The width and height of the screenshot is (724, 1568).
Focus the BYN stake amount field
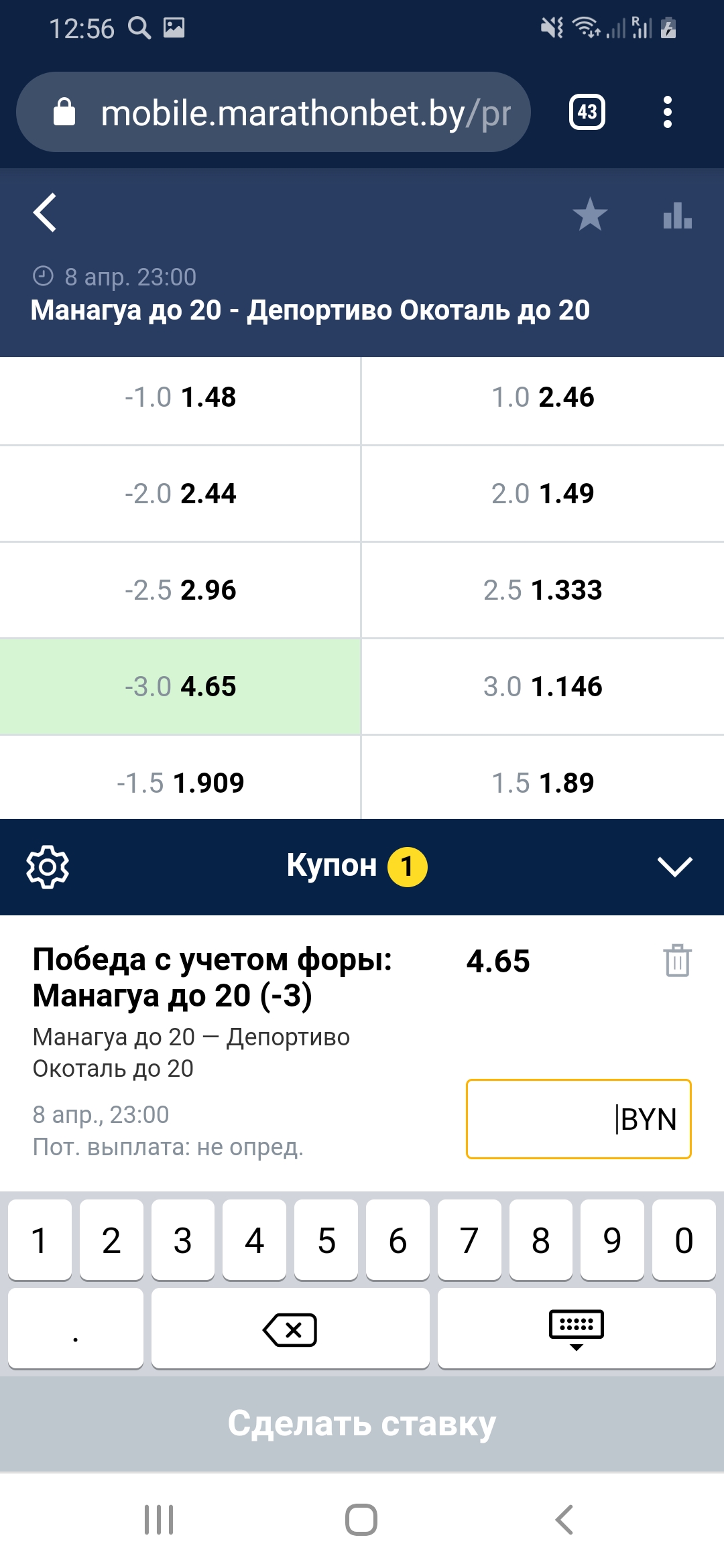pos(579,1119)
